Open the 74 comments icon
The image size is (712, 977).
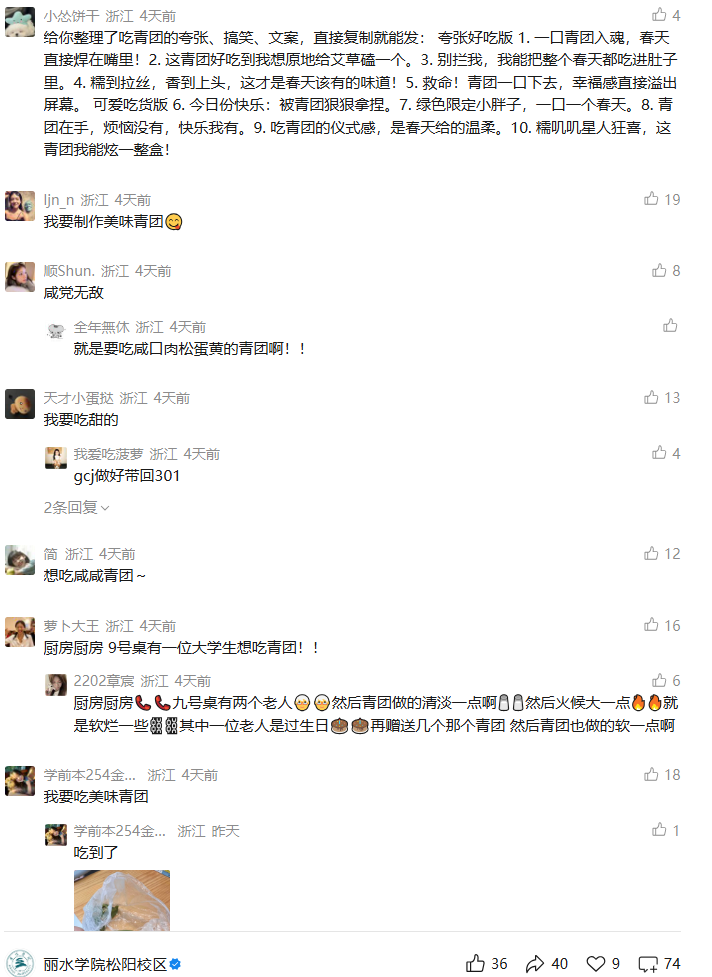click(648, 964)
